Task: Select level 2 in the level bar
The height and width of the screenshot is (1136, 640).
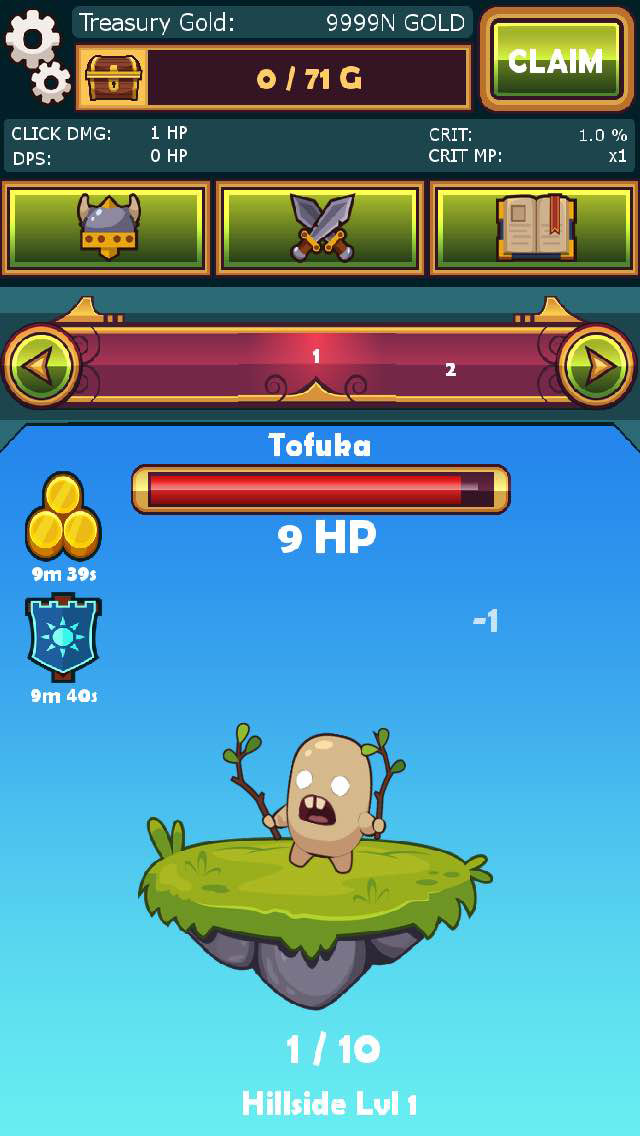Action: click(x=450, y=370)
